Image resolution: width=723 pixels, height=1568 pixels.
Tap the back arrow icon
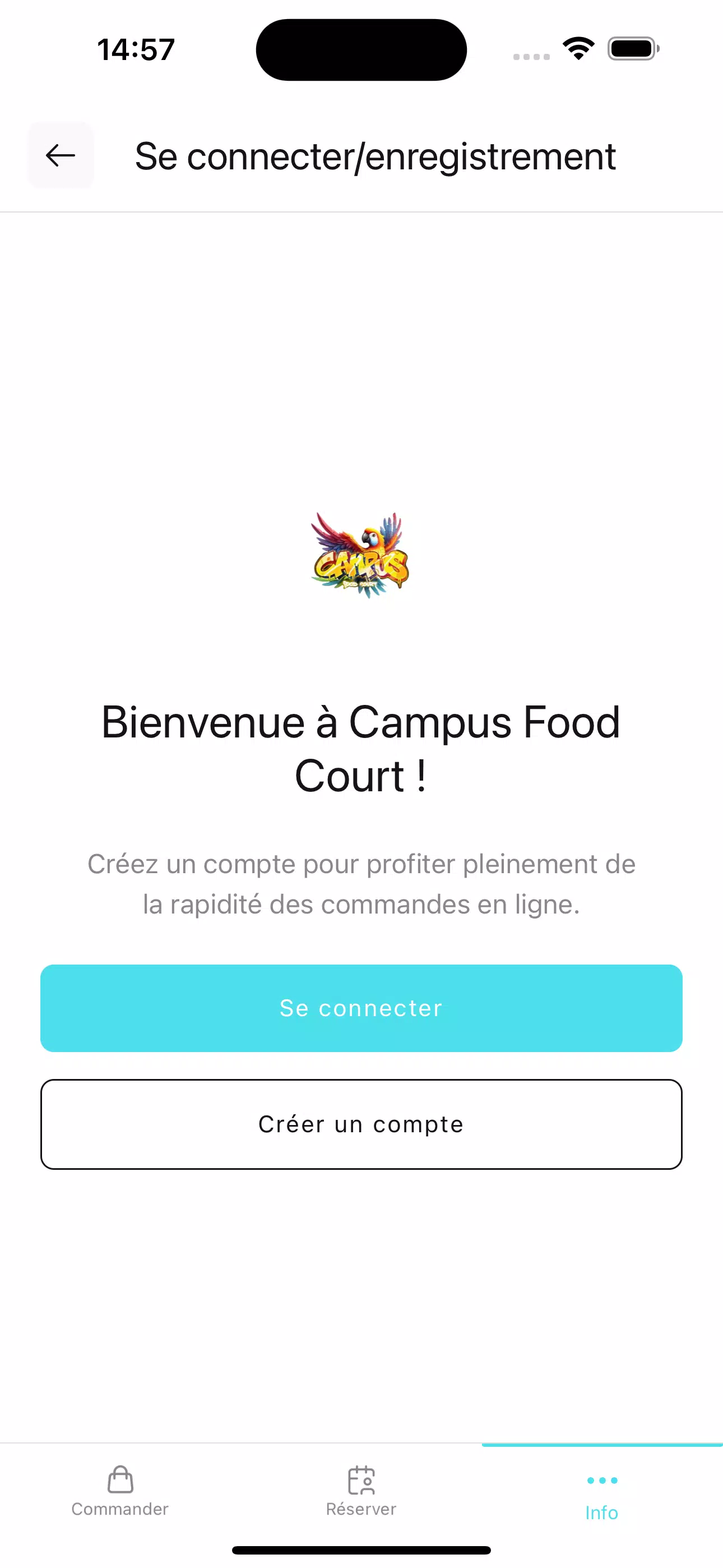59,156
